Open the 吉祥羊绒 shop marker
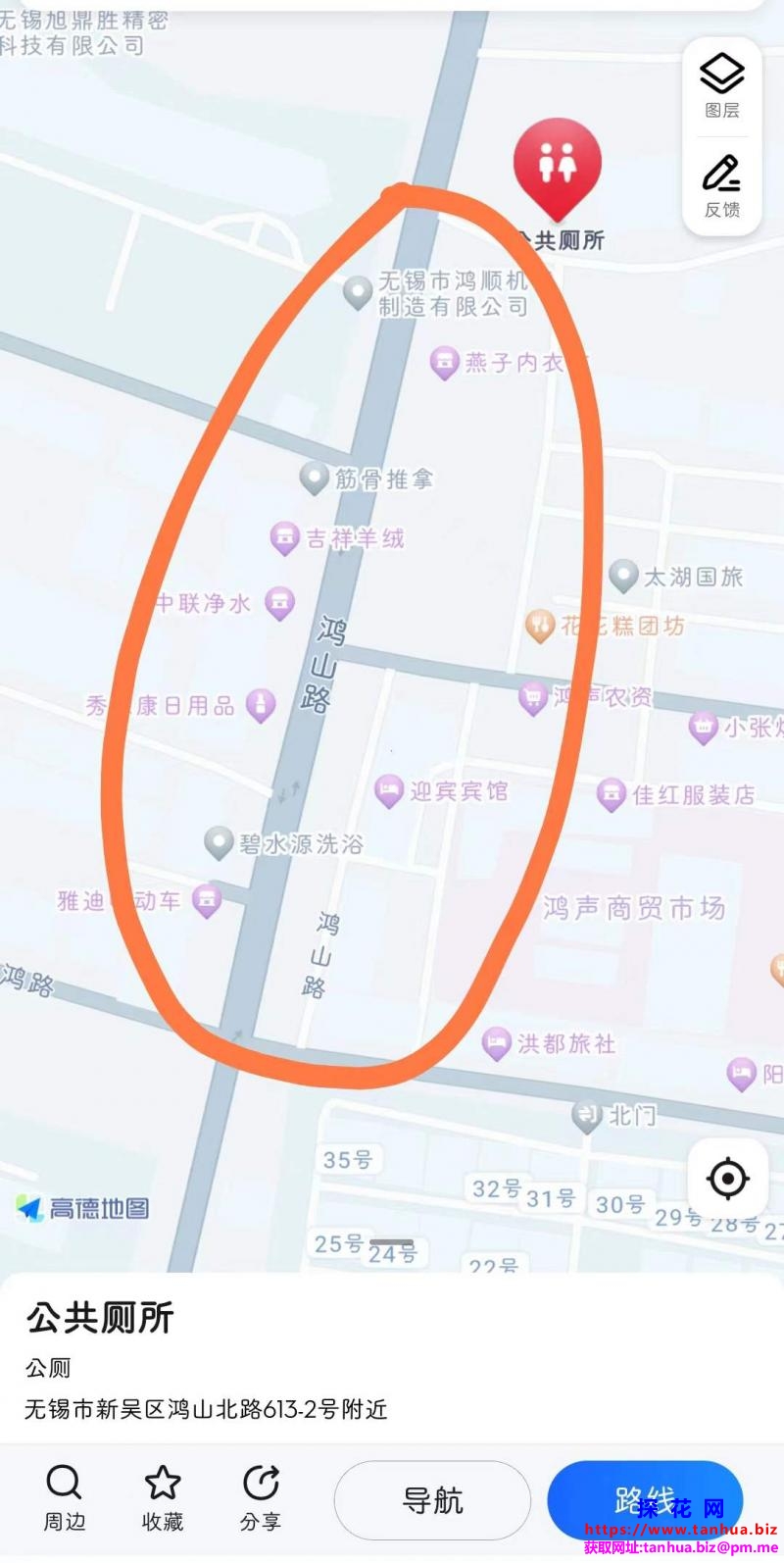The height and width of the screenshot is (1563, 784). (285, 537)
